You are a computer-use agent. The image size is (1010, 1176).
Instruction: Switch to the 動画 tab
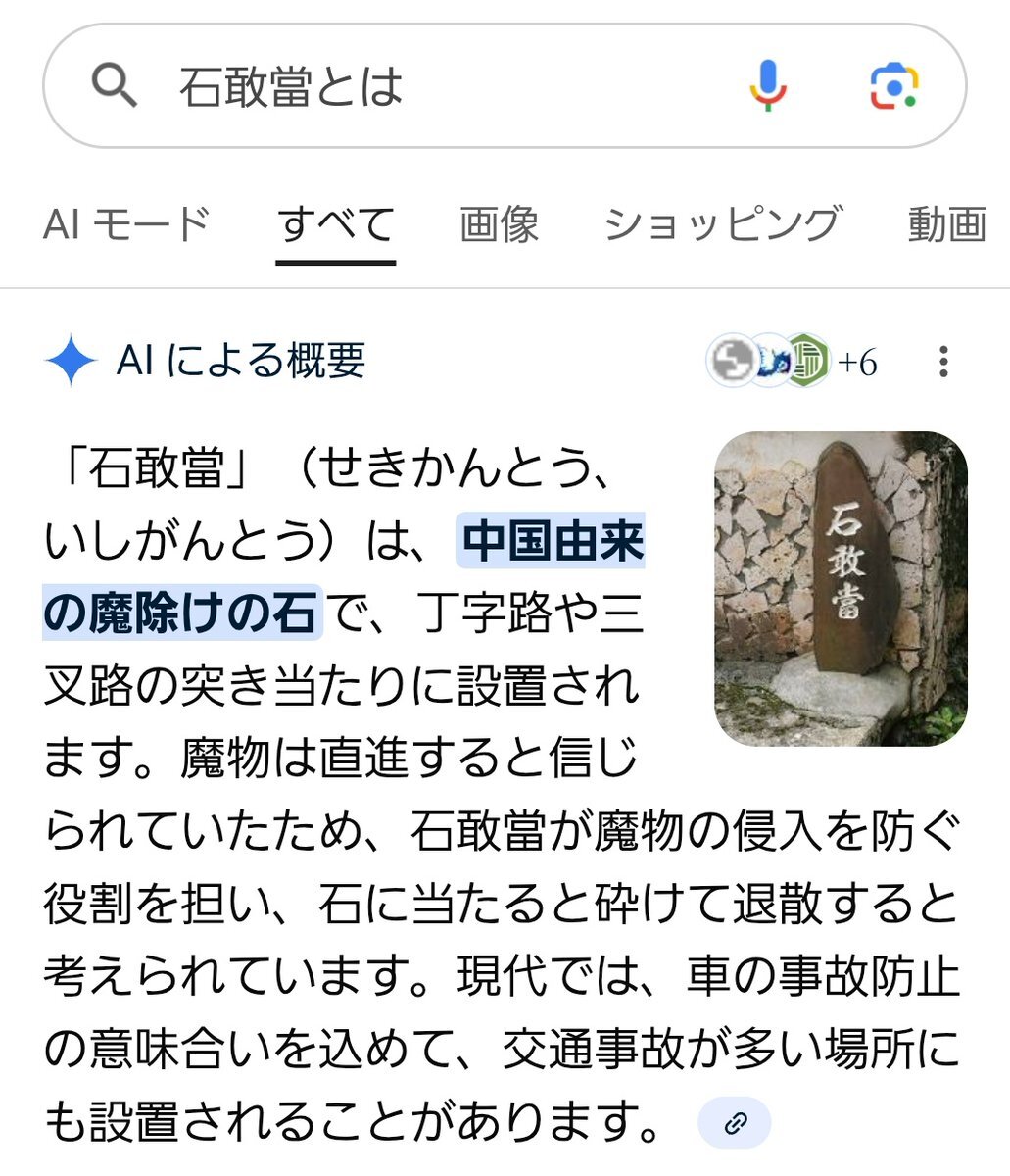946,224
